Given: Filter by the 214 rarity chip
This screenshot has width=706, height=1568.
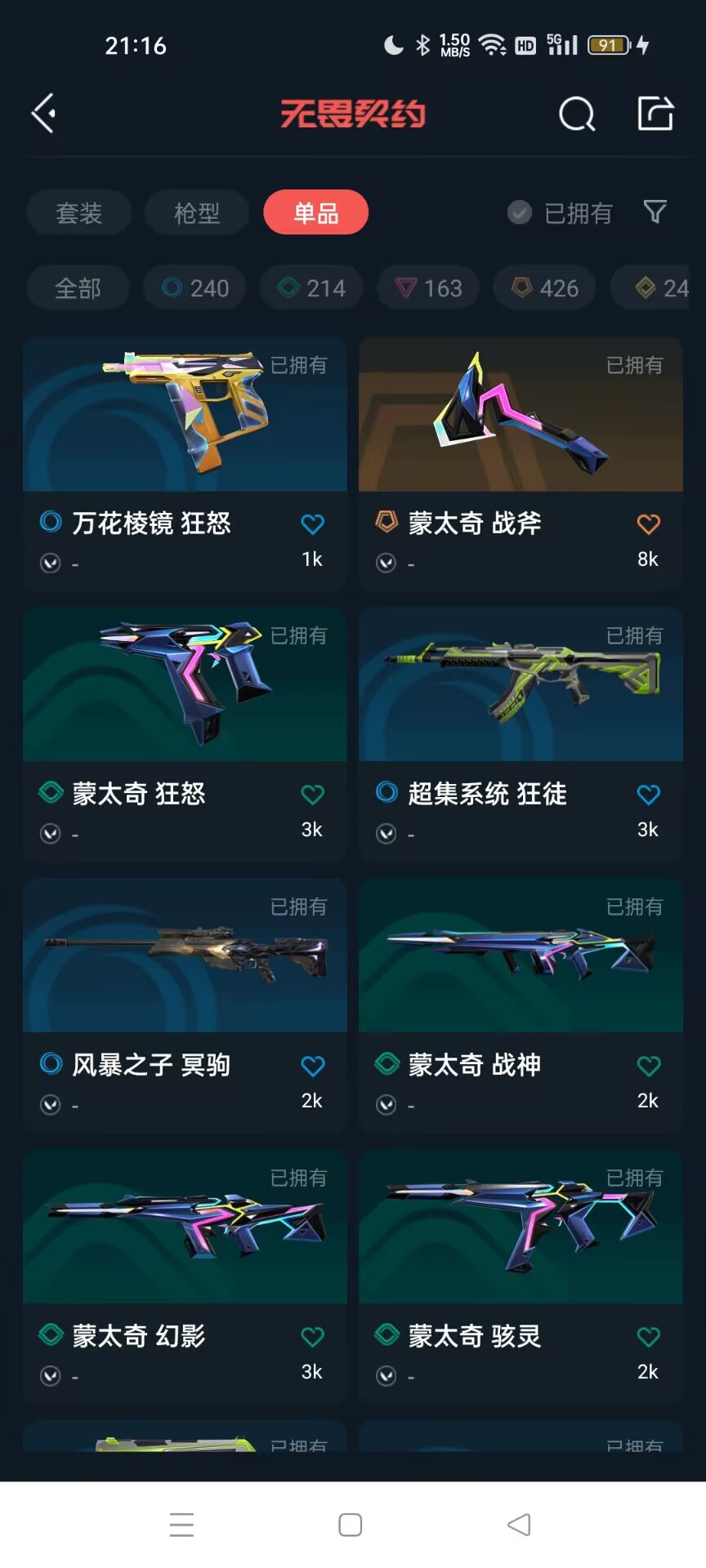Looking at the screenshot, I should click(x=311, y=288).
